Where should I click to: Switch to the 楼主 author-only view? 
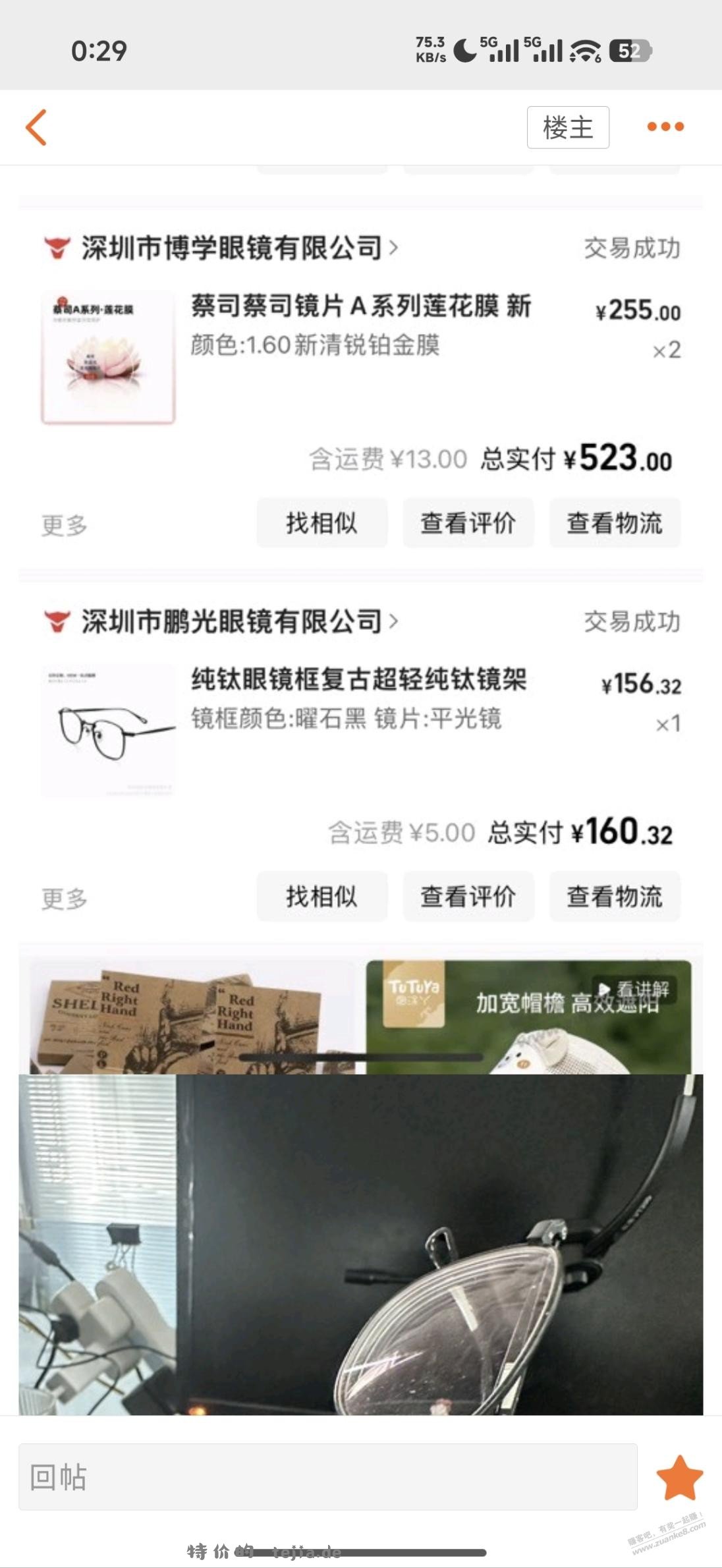[568, 126]
